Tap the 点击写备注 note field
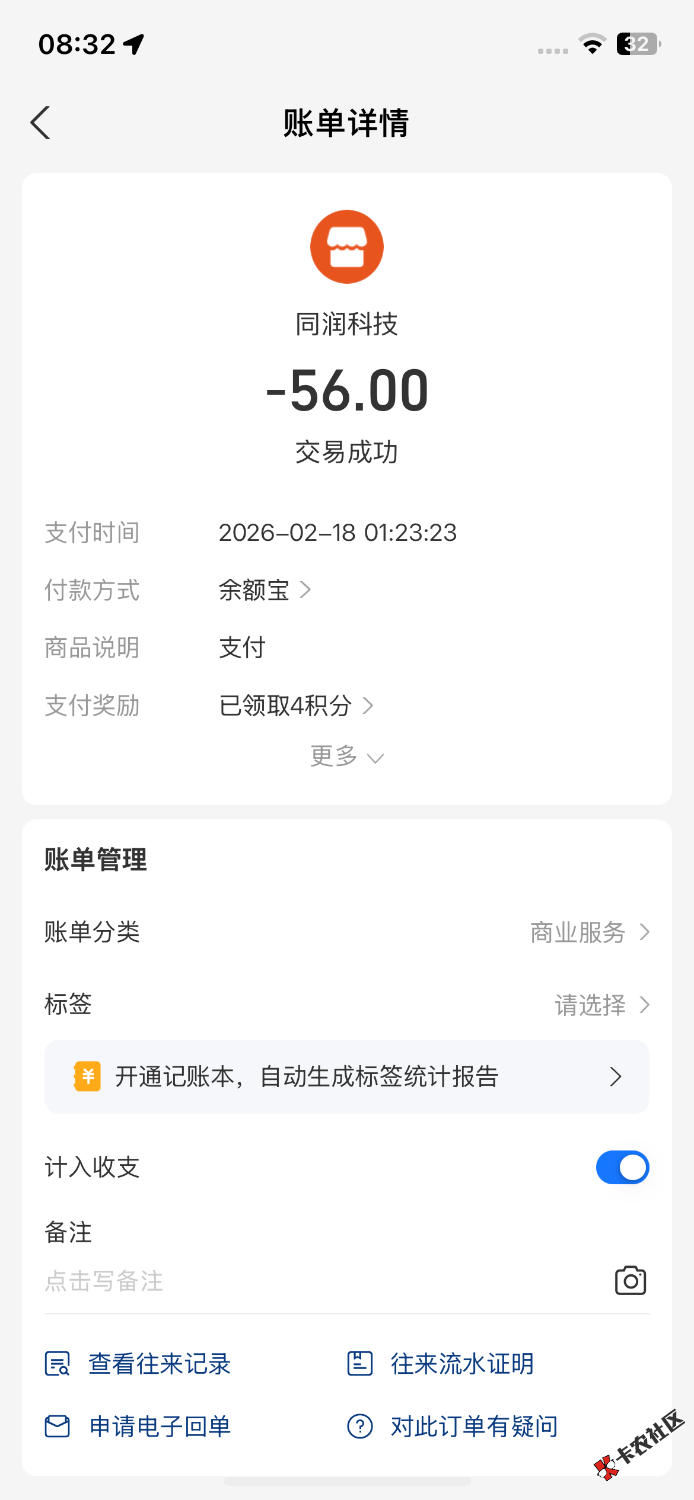Screen dimensions: 694x1500 coord(300,1281)
